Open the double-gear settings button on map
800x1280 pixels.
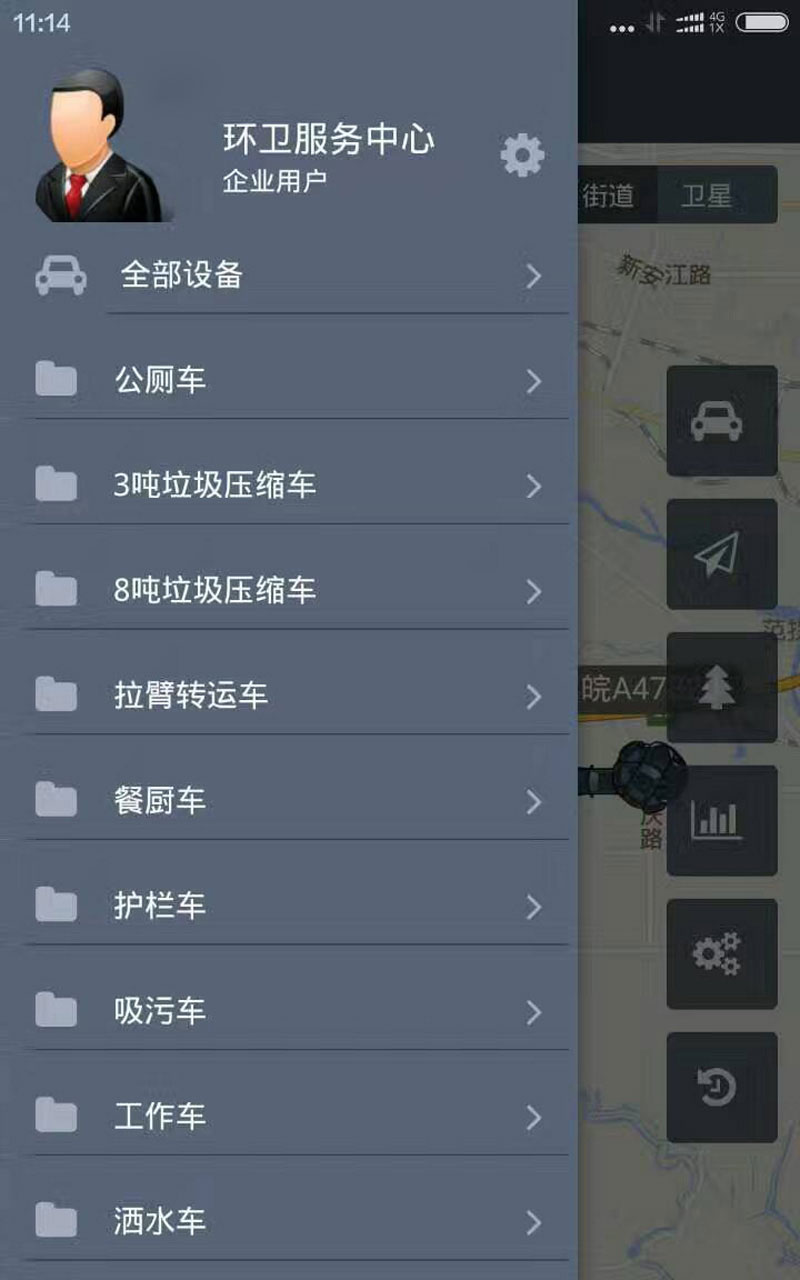(x=721, y=953)
